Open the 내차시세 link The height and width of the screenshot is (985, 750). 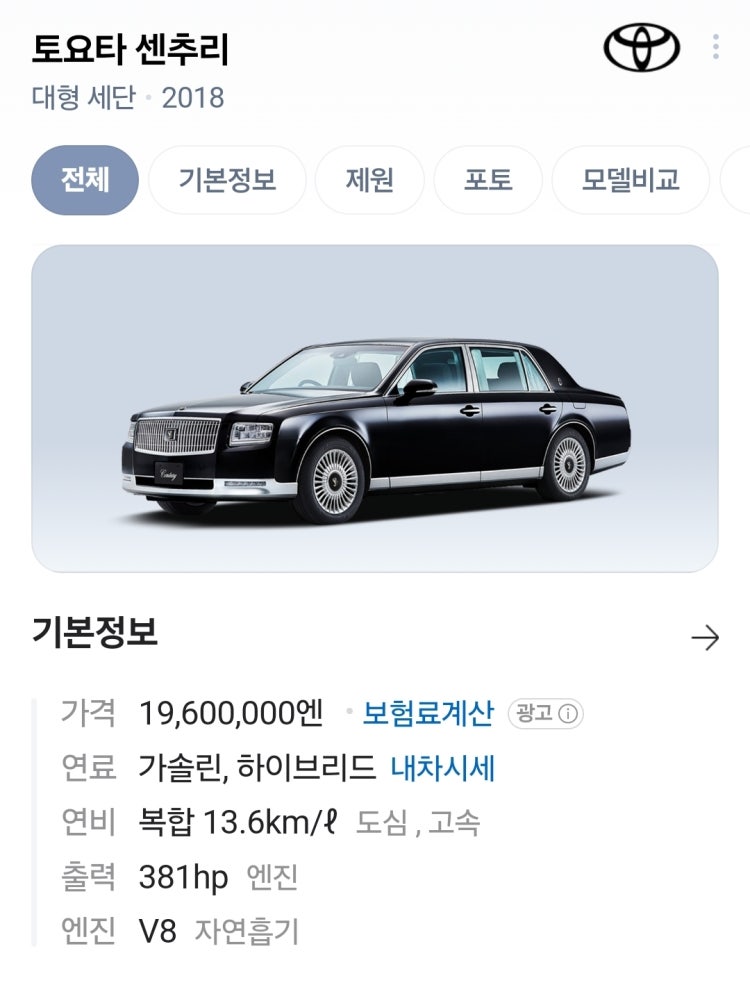click(x=443, y=768)
